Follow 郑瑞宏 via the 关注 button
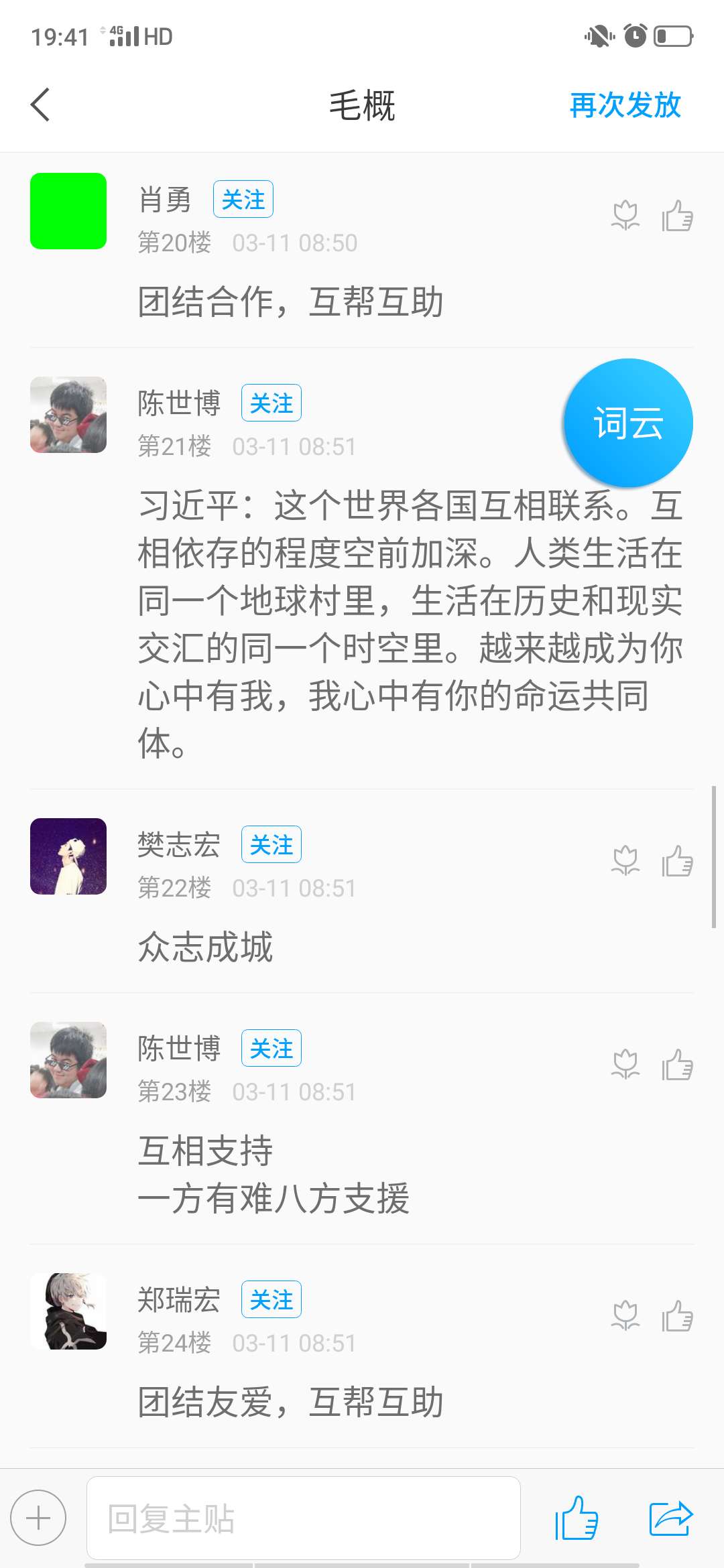The image size is (724, 1568). [x=271, y=1300]
